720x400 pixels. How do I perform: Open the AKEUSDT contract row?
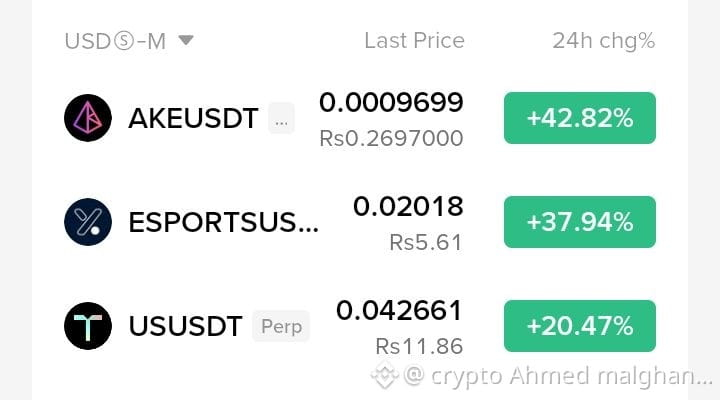[360, 118]
